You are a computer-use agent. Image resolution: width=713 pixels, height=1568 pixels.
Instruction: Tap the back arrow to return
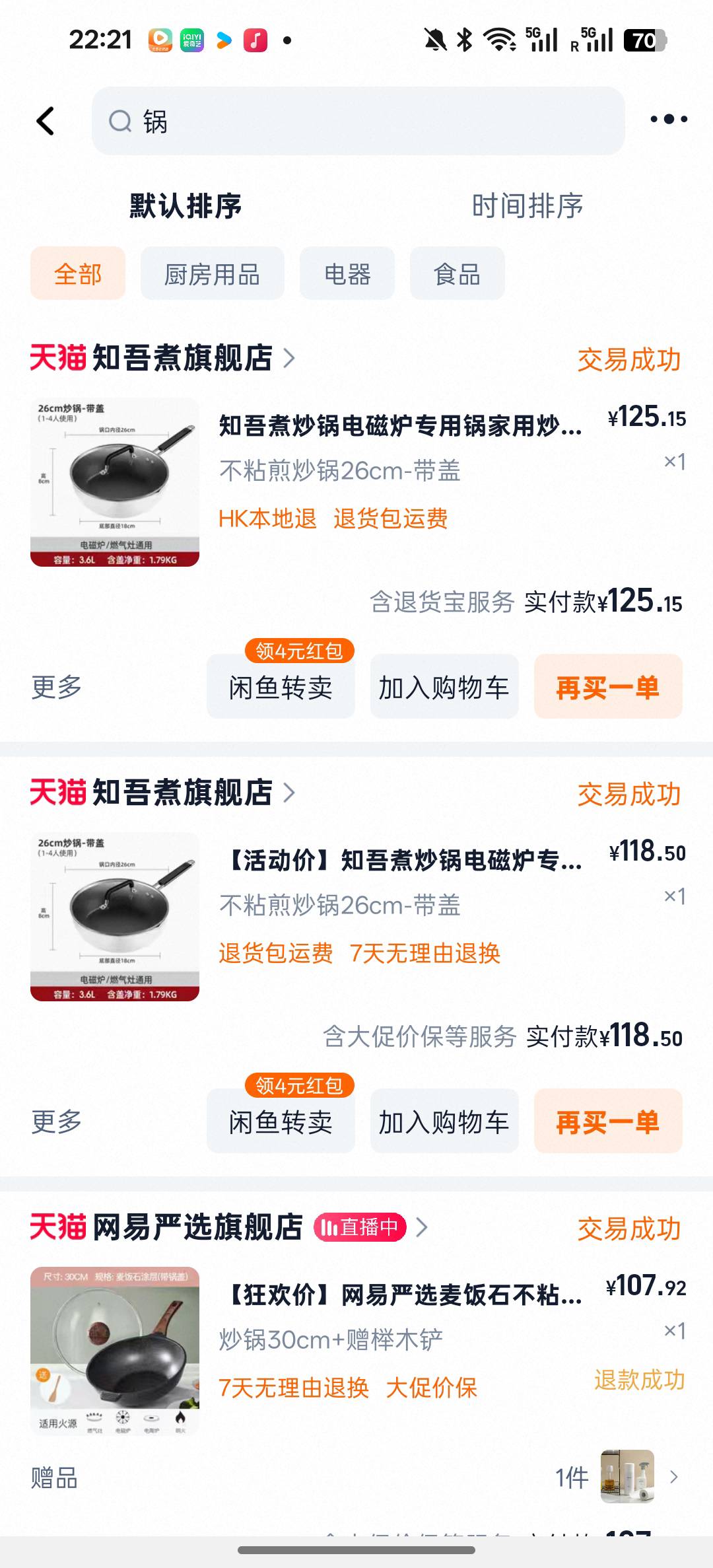click(46, 121)
